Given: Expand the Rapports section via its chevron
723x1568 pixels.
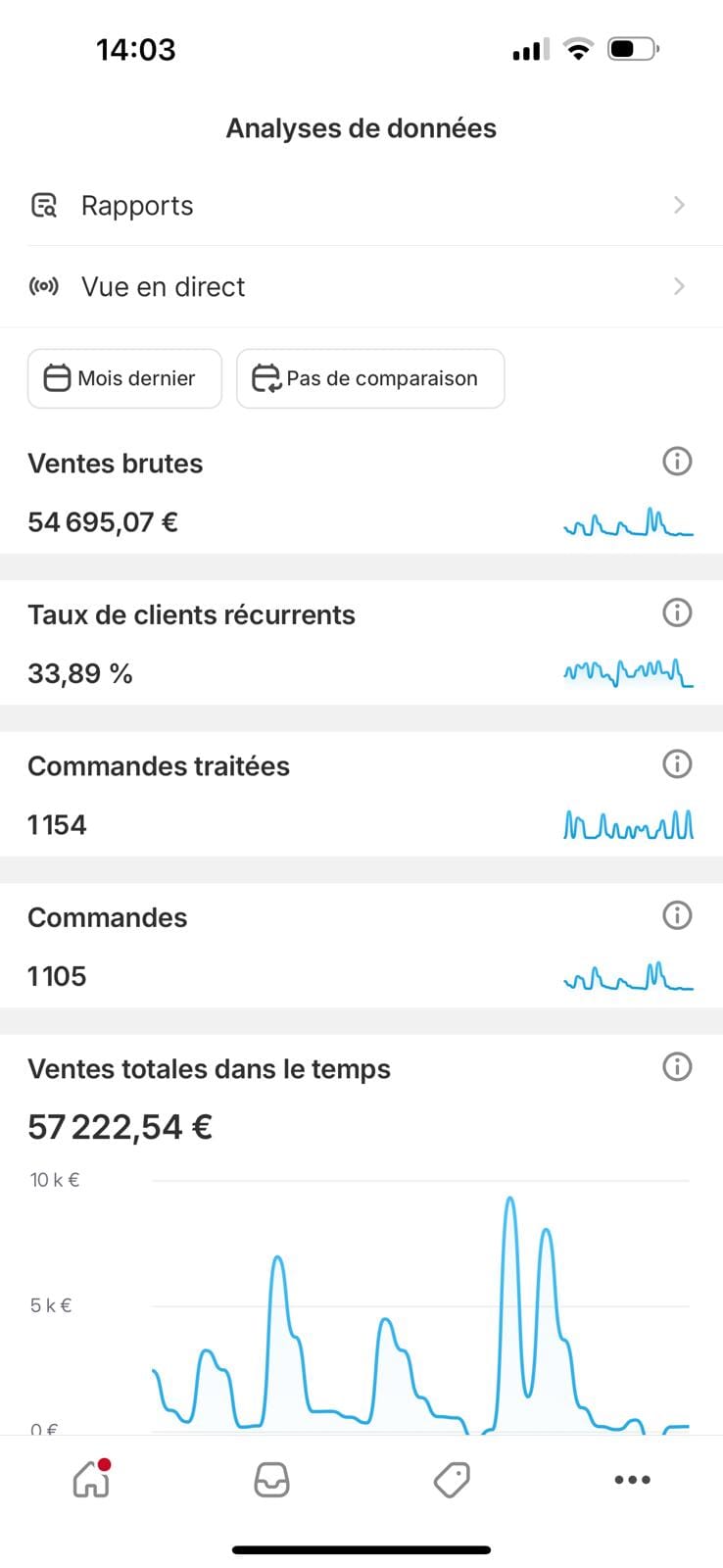Looking at the screenshot, I should coord(678,205).
